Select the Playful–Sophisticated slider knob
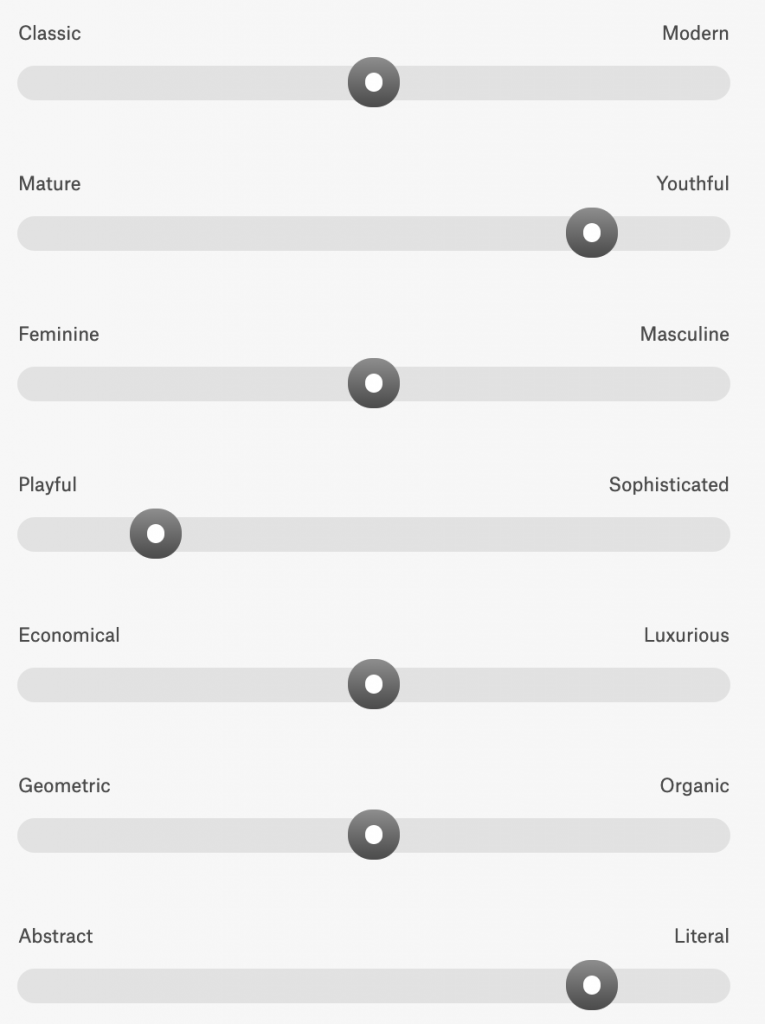The height and width of the screenshot is (1024, 765). [156, 534]
